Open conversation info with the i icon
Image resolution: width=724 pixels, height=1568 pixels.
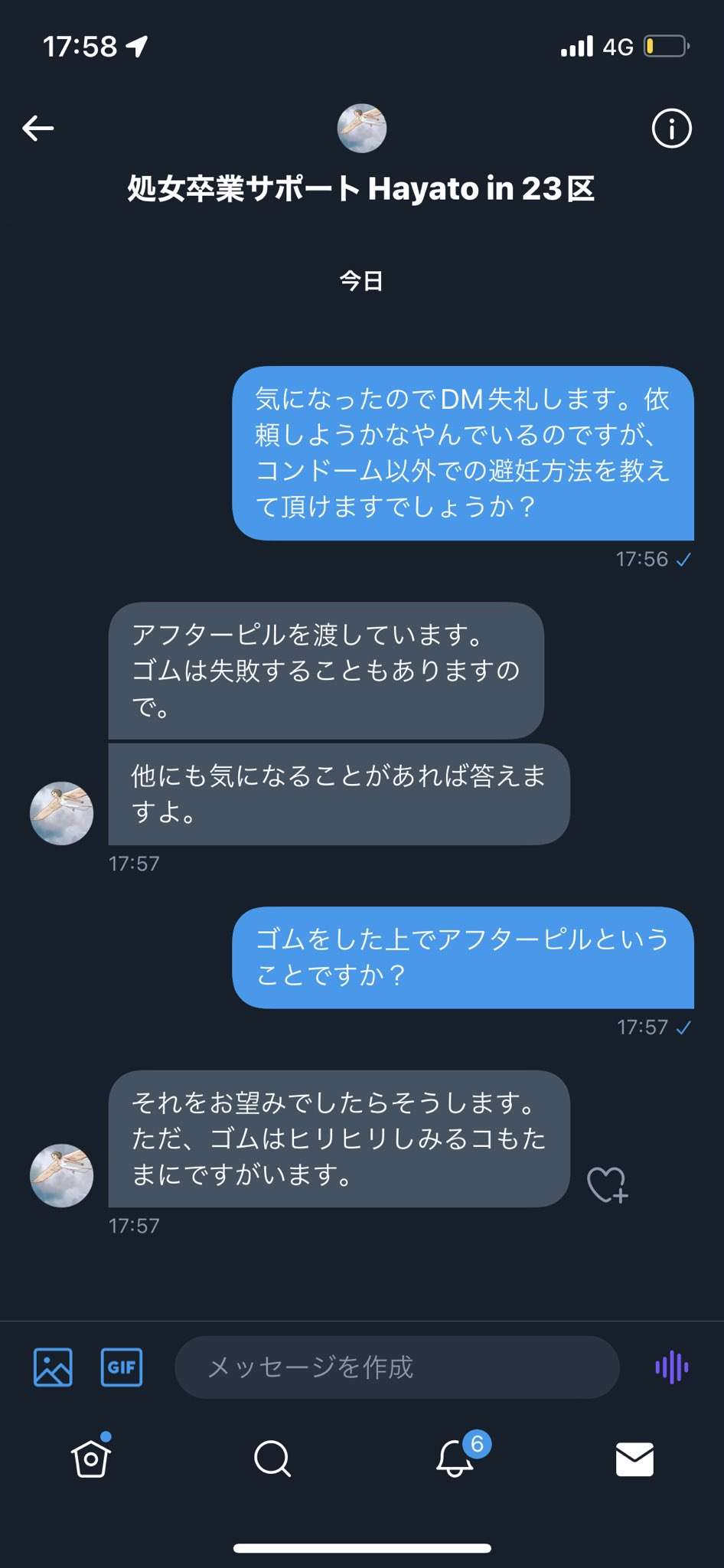pyautogui.click(x=671, y=129)
